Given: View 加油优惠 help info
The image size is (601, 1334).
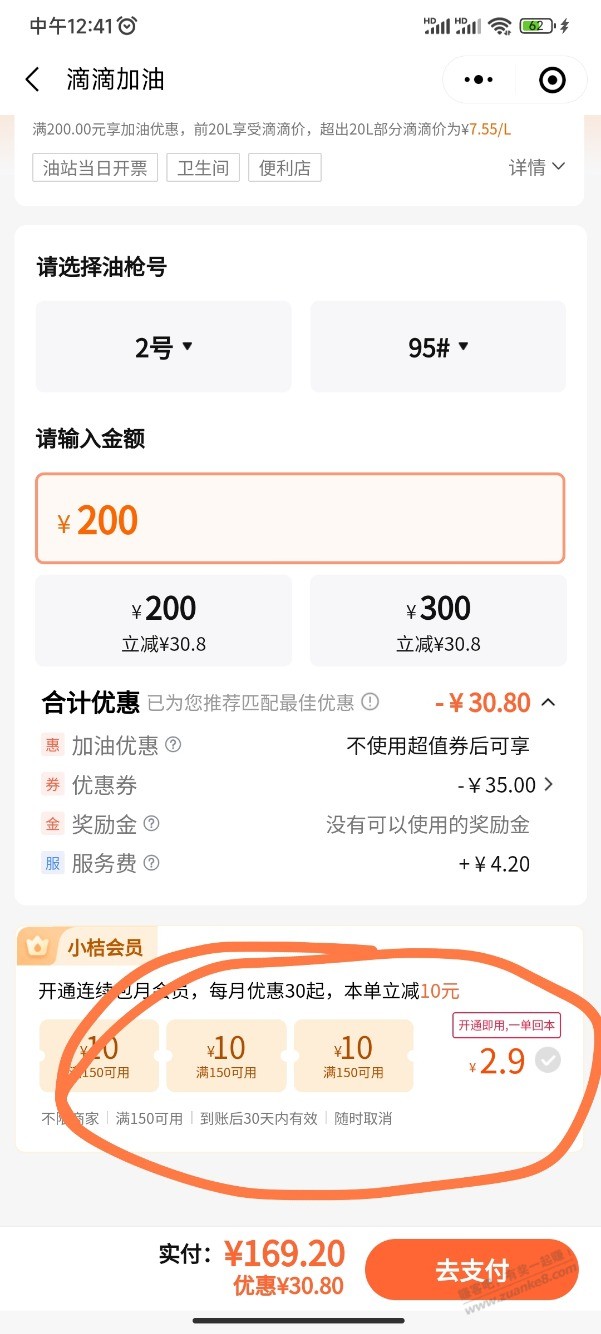Looking at the screenshot, I should pos(173,745).
